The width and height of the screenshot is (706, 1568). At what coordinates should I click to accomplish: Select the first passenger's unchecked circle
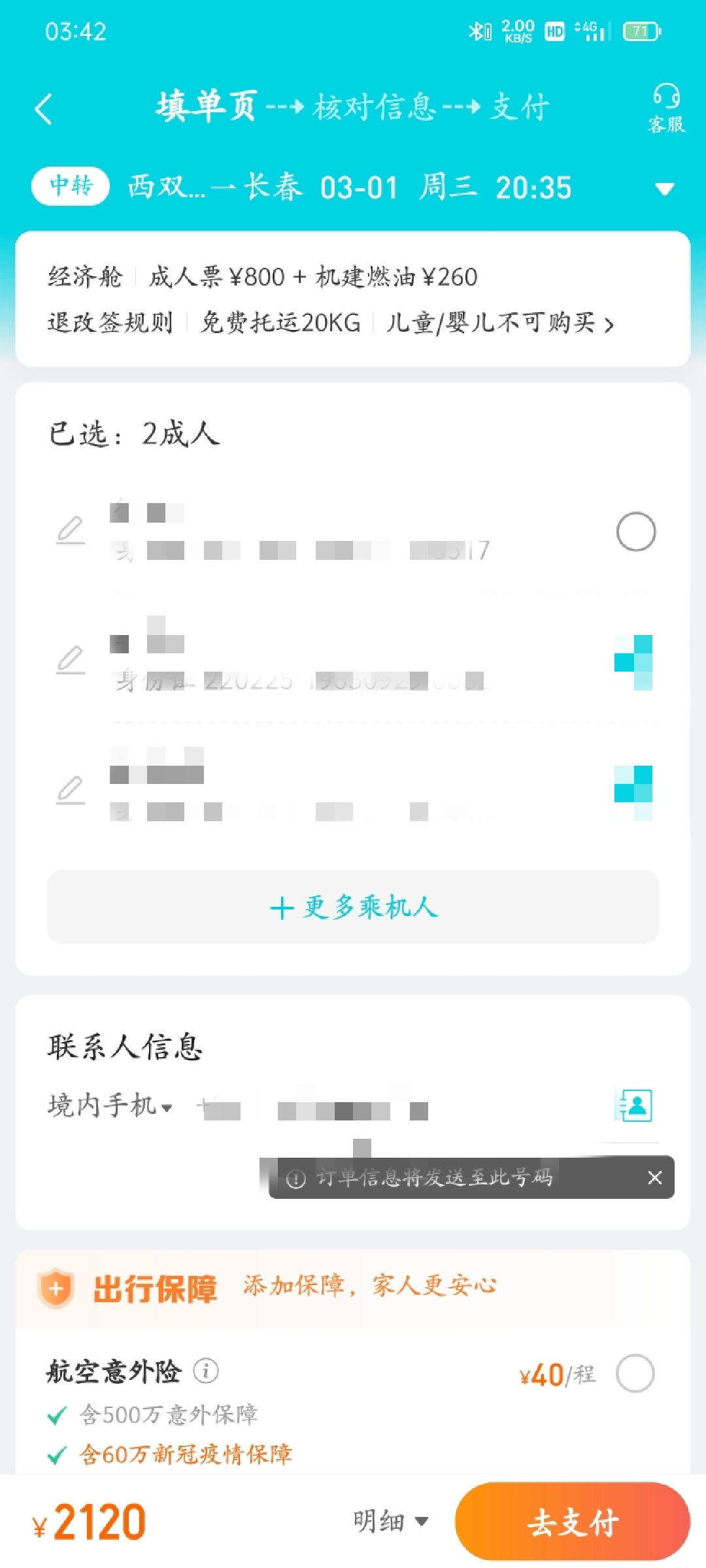click(635, 532)
